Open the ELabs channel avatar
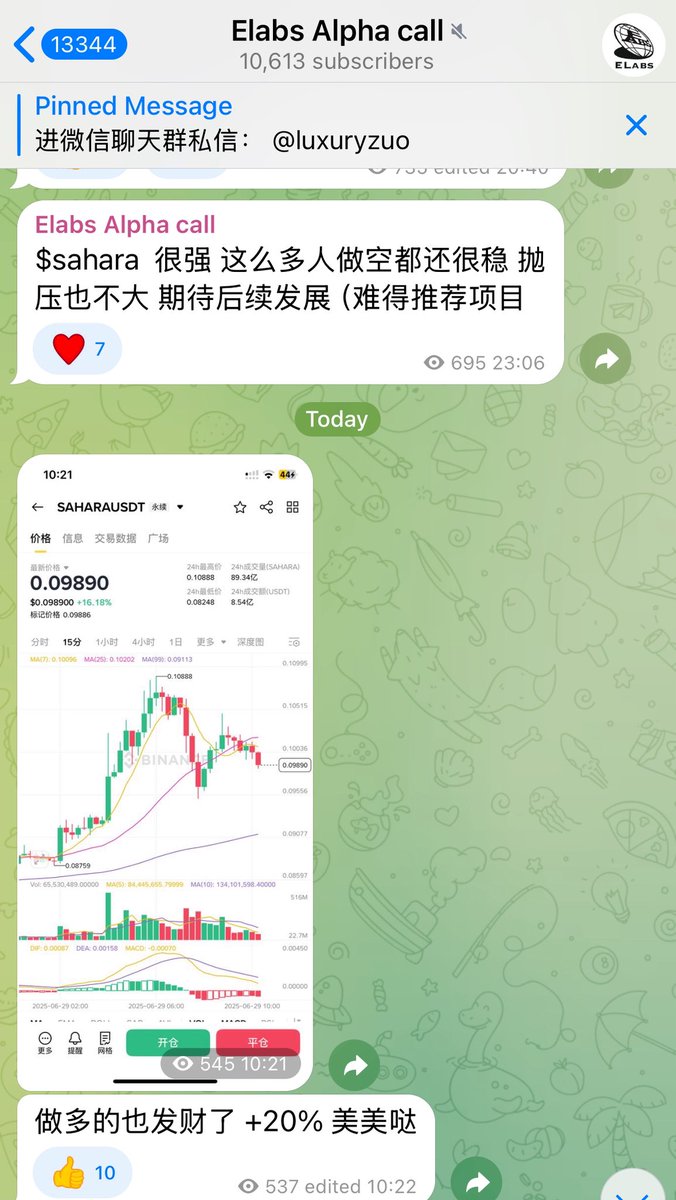This screenshot has height=1200, width=676. [x=634, y=45]
